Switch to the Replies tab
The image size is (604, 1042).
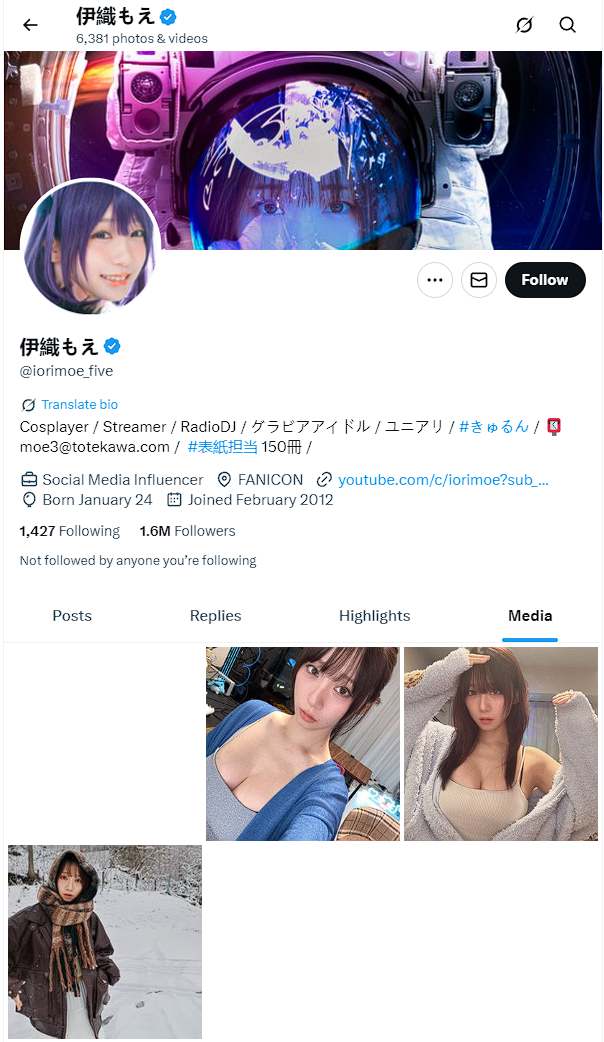(x=215, y=616)
